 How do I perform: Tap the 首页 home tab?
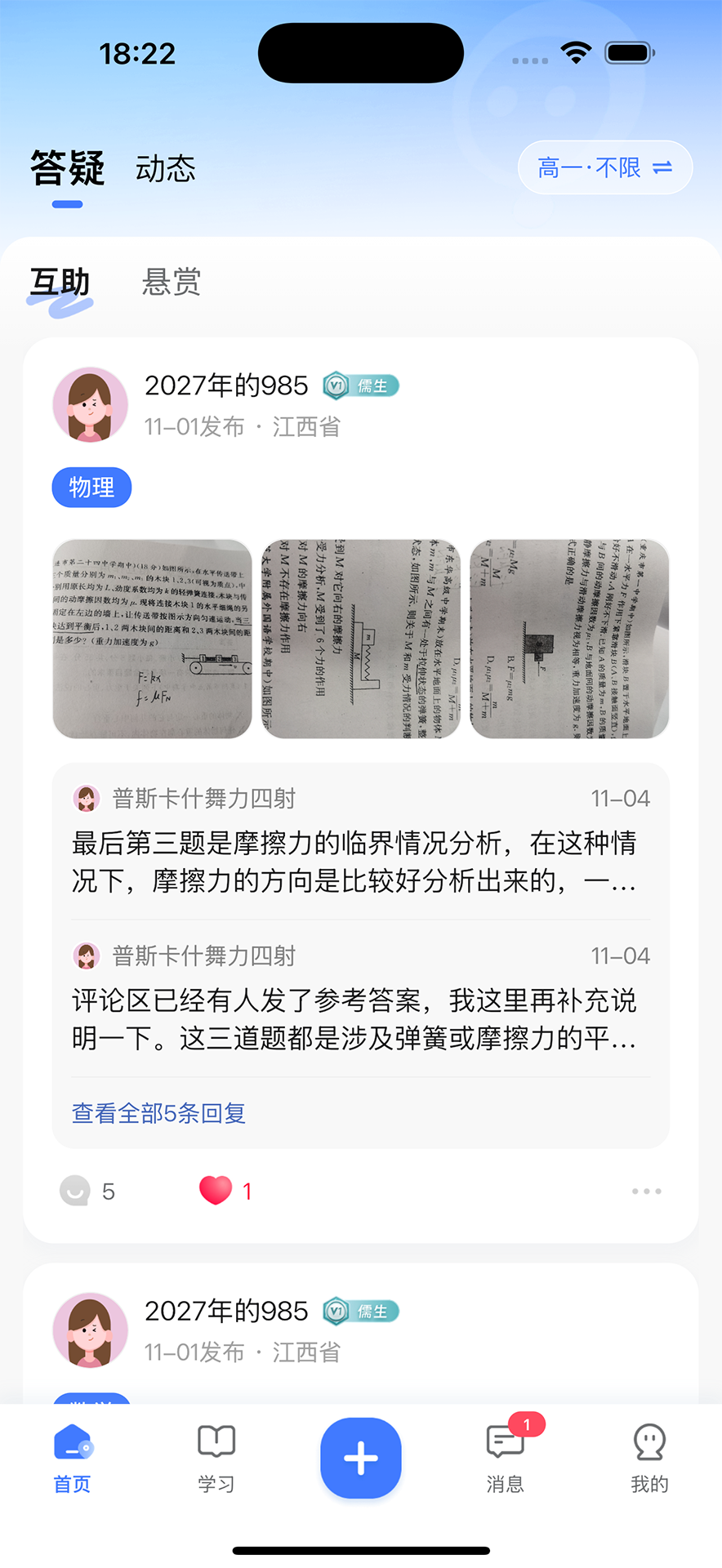pos(72,1459)
